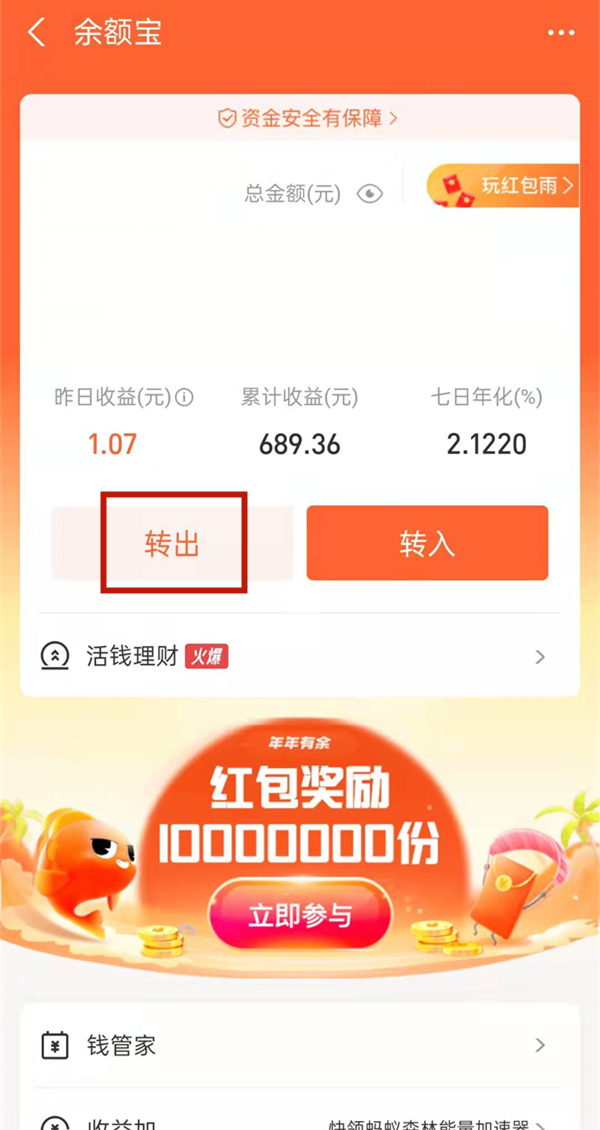Toggle total balance visibility with the eye icon

pyautogui.click(x=370, y=194)
